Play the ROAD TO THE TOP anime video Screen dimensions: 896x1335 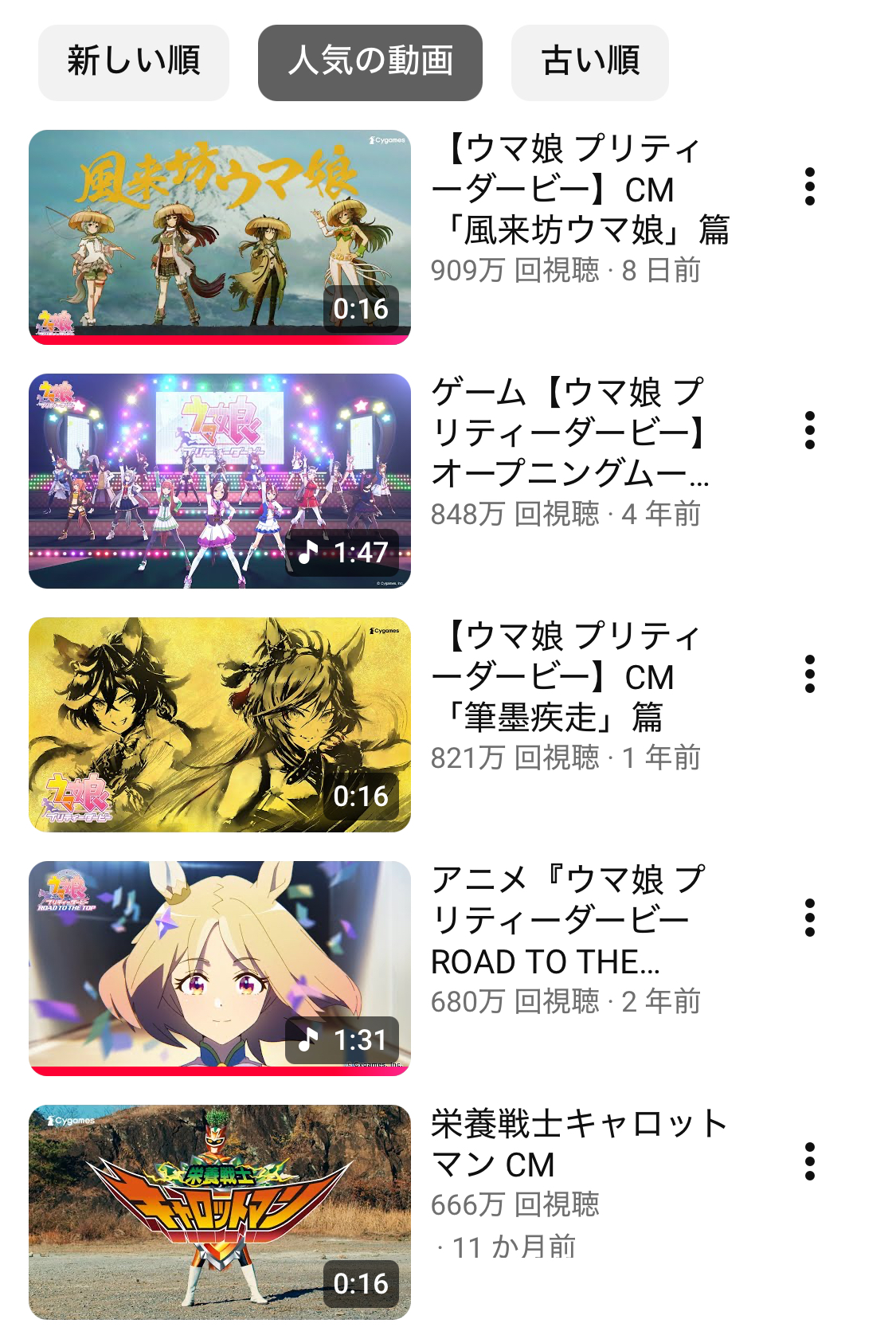pos(220,968)
